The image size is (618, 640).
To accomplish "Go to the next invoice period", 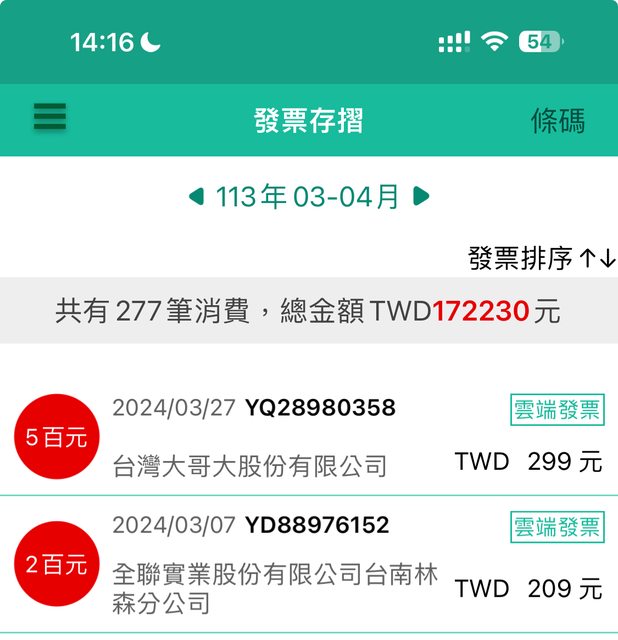I will [421, 196].
